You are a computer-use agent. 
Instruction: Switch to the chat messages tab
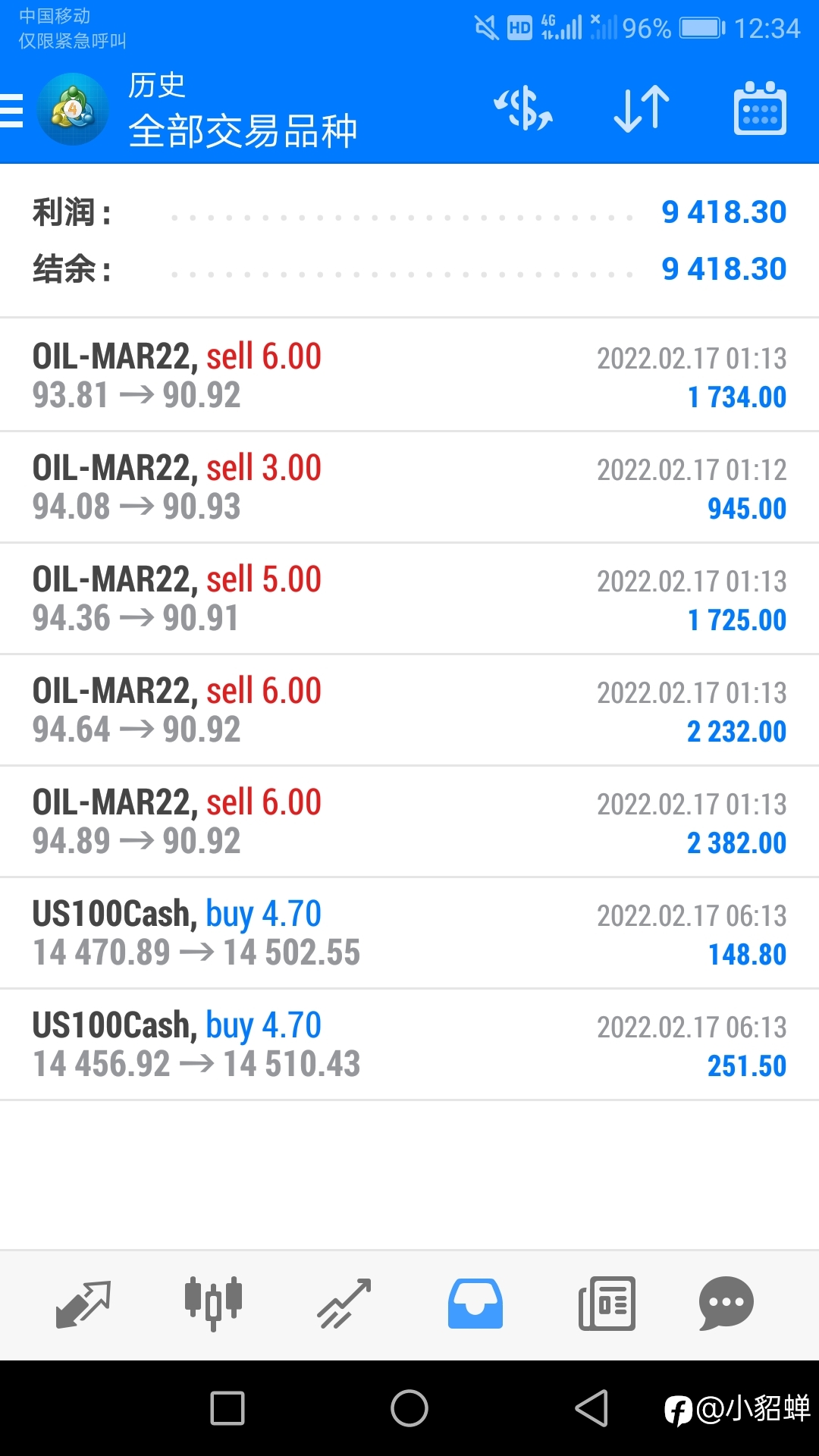(726, 1304)
